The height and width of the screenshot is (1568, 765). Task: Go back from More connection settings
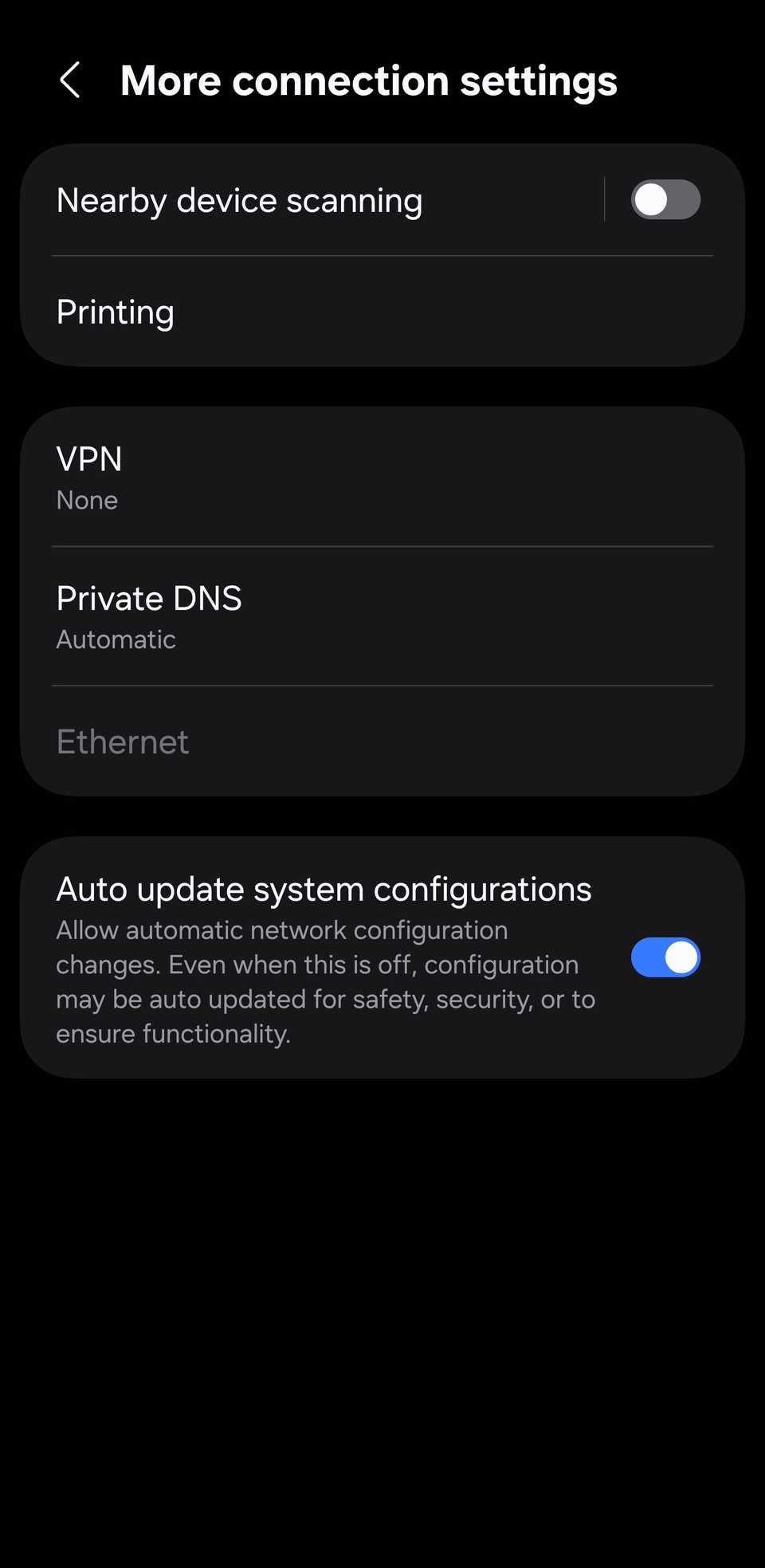70,81
